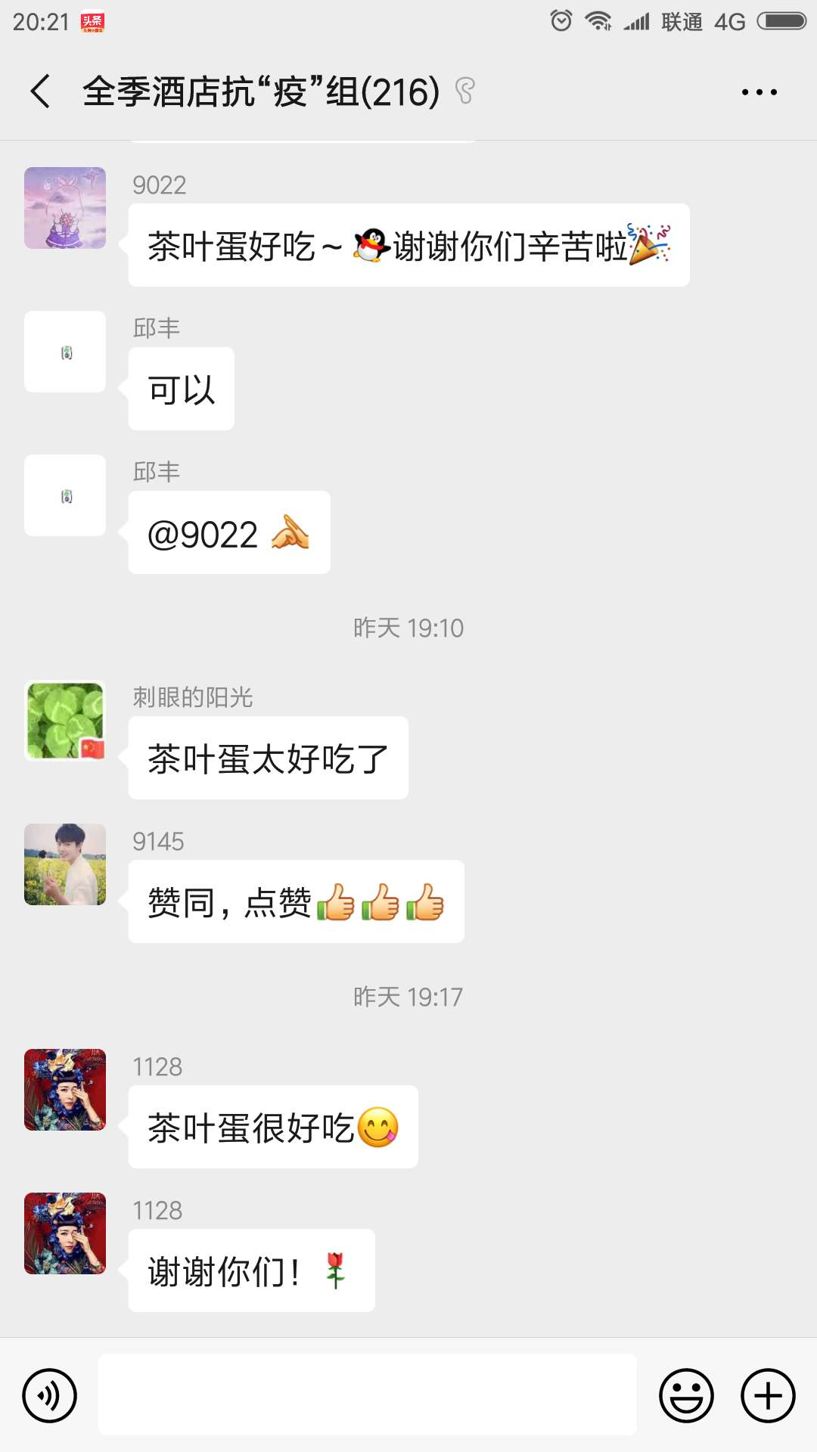
Task: Open the profile avatar above user 9022's message
Action: pos(65,208)
